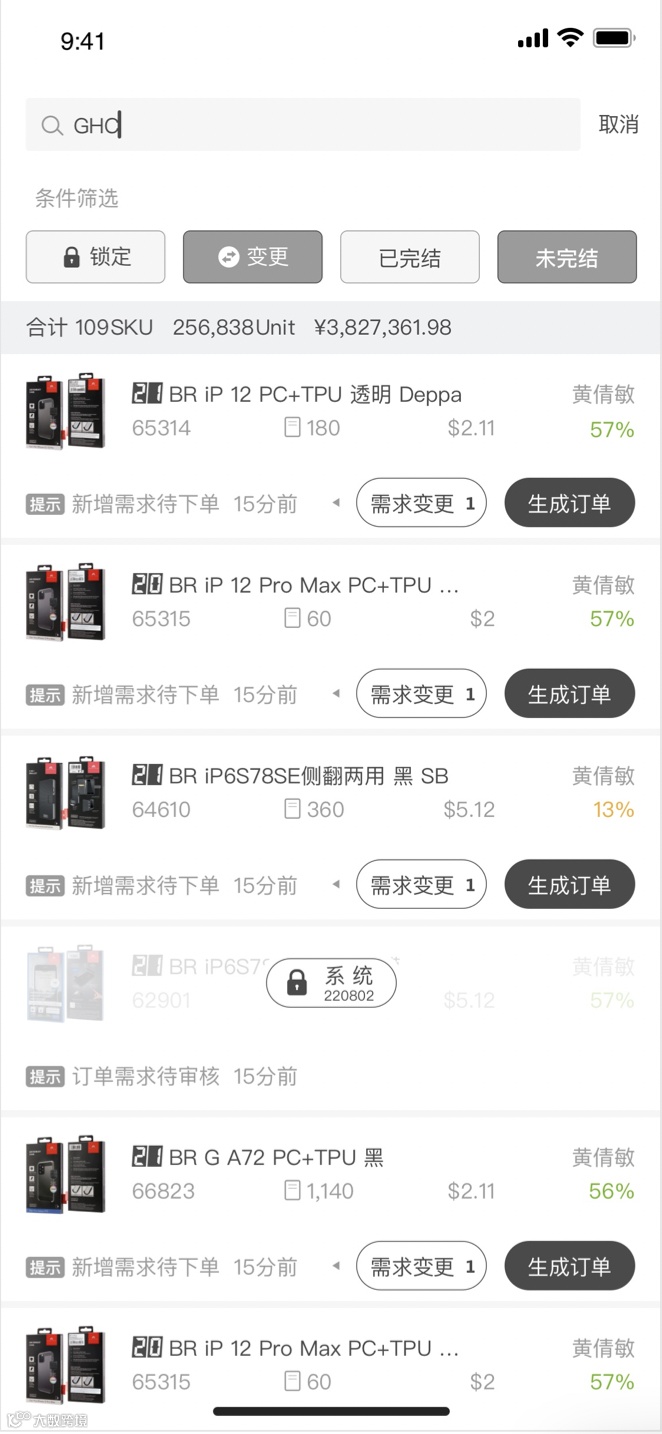This screenshot has width=662, height=1434.
Task: Open item BR G A72 PC+TPU 黑
Action: click(x=276, y=1158)
